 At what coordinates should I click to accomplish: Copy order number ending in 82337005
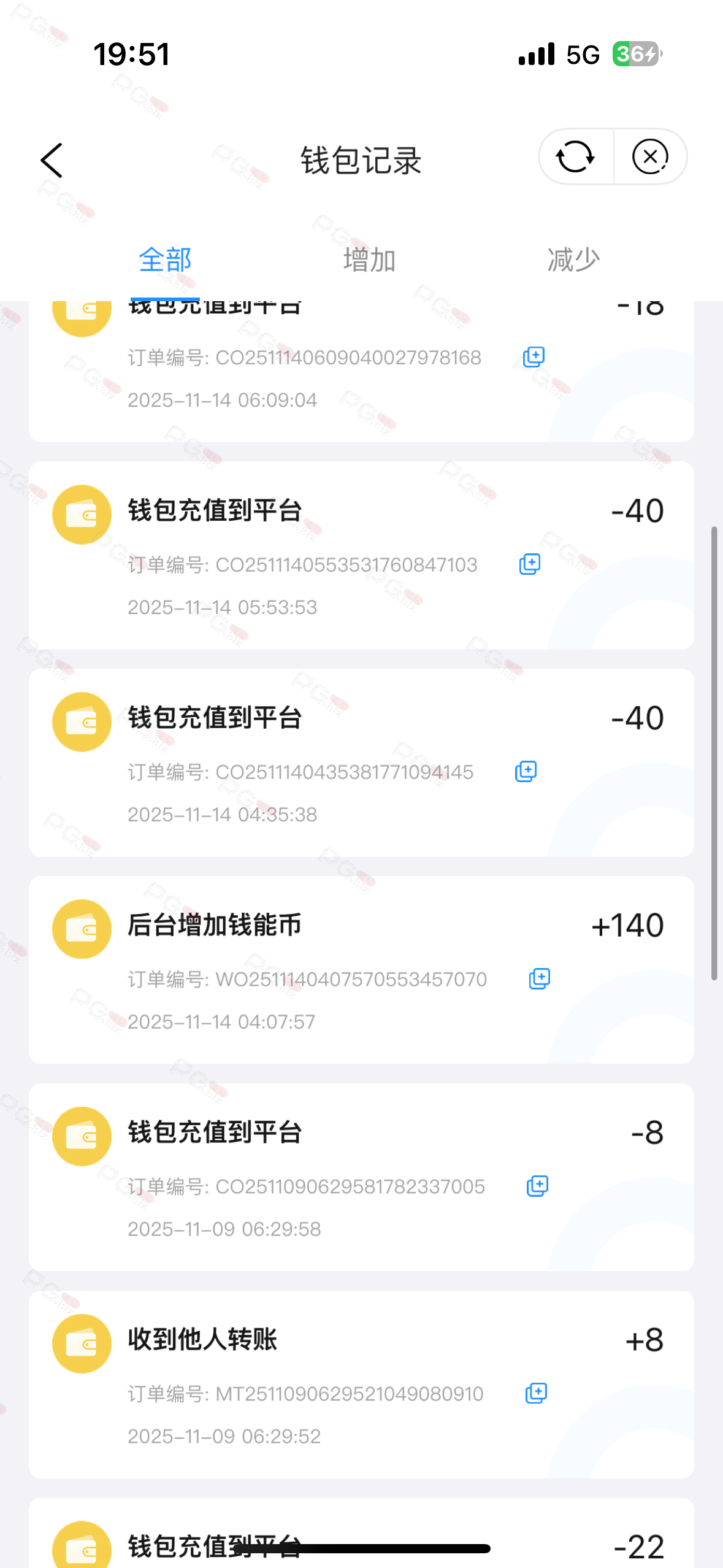(x=537, y=1186)
